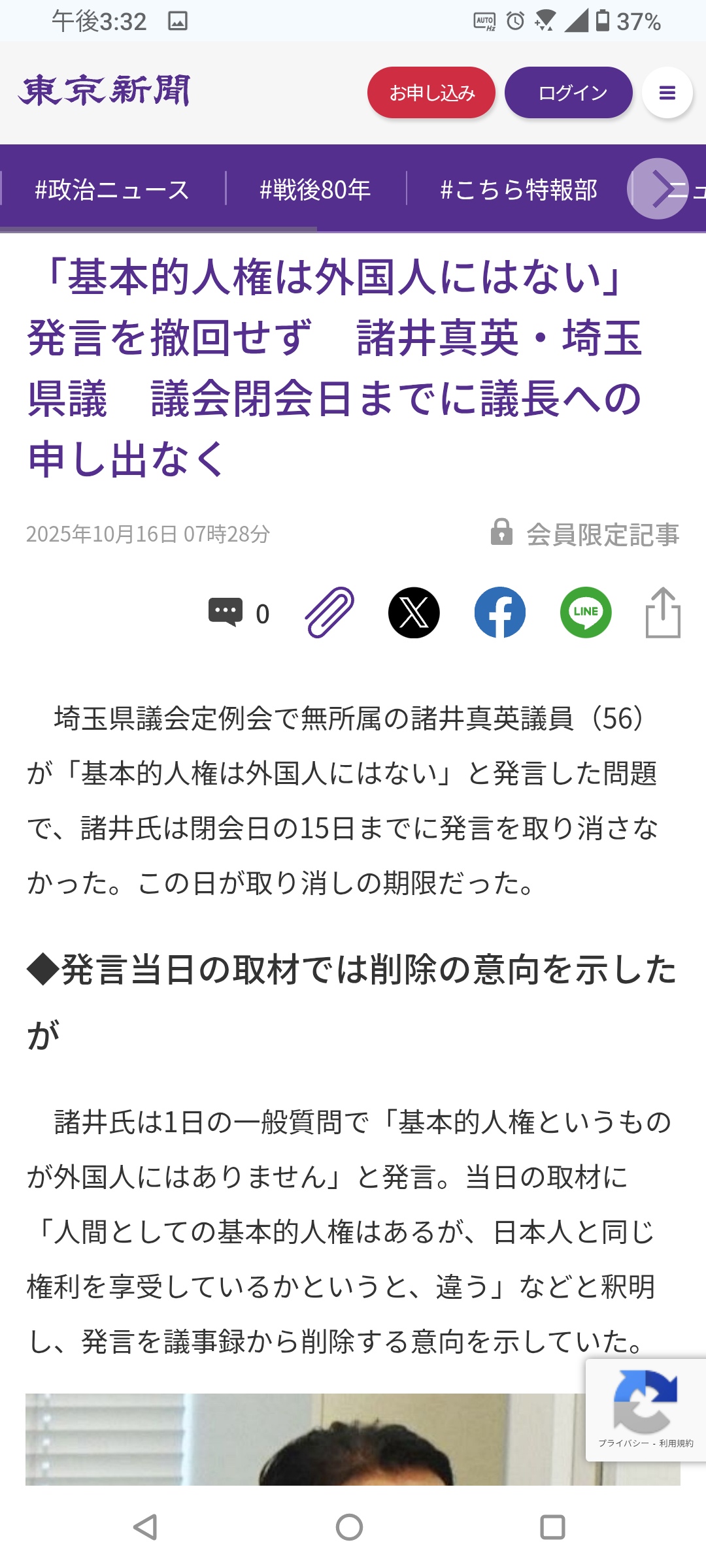Open the system share options
Image resolution: width=706 pixels, height=1568 pixels.
[663, 613]
